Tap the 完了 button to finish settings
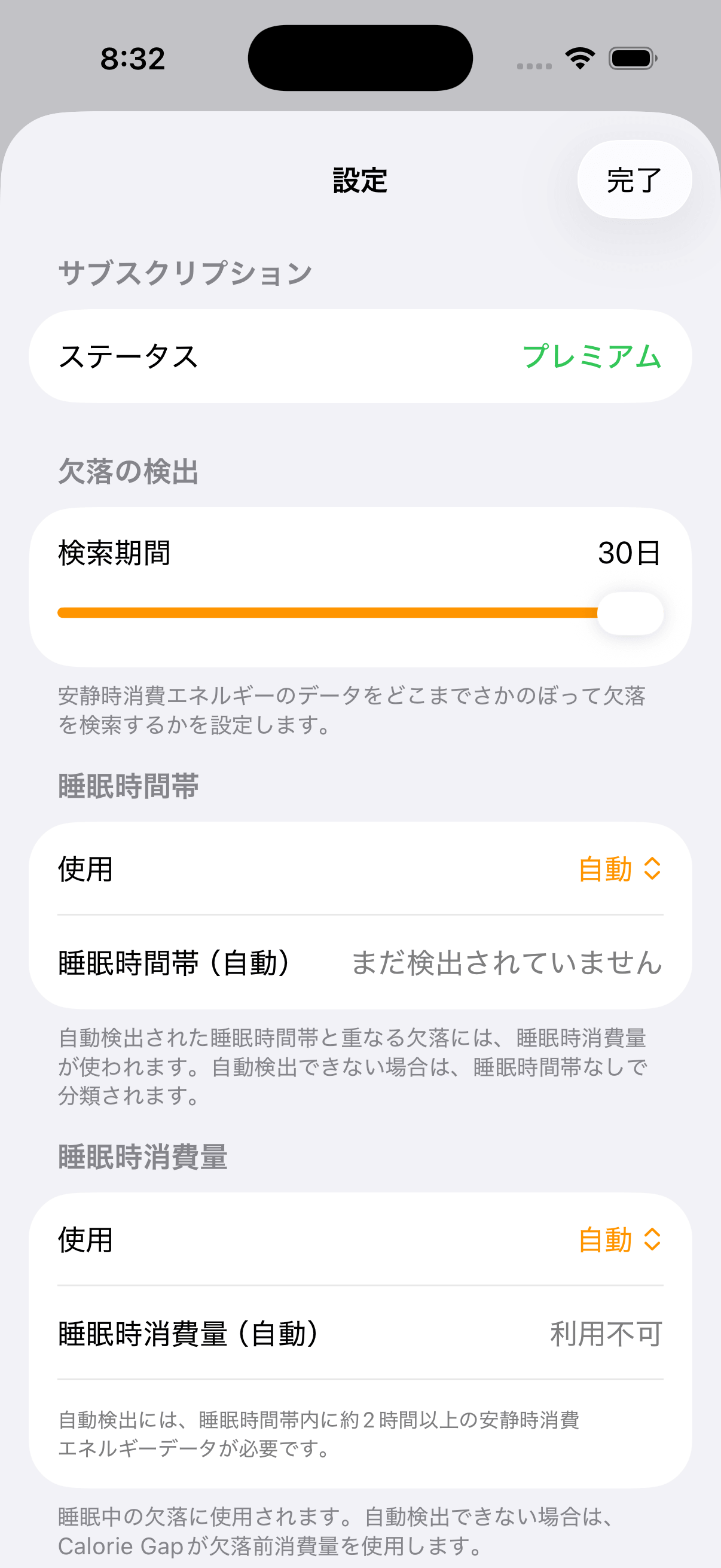Screen dimensions: 721x1568 pyautogui.click(x=634, y=179)
